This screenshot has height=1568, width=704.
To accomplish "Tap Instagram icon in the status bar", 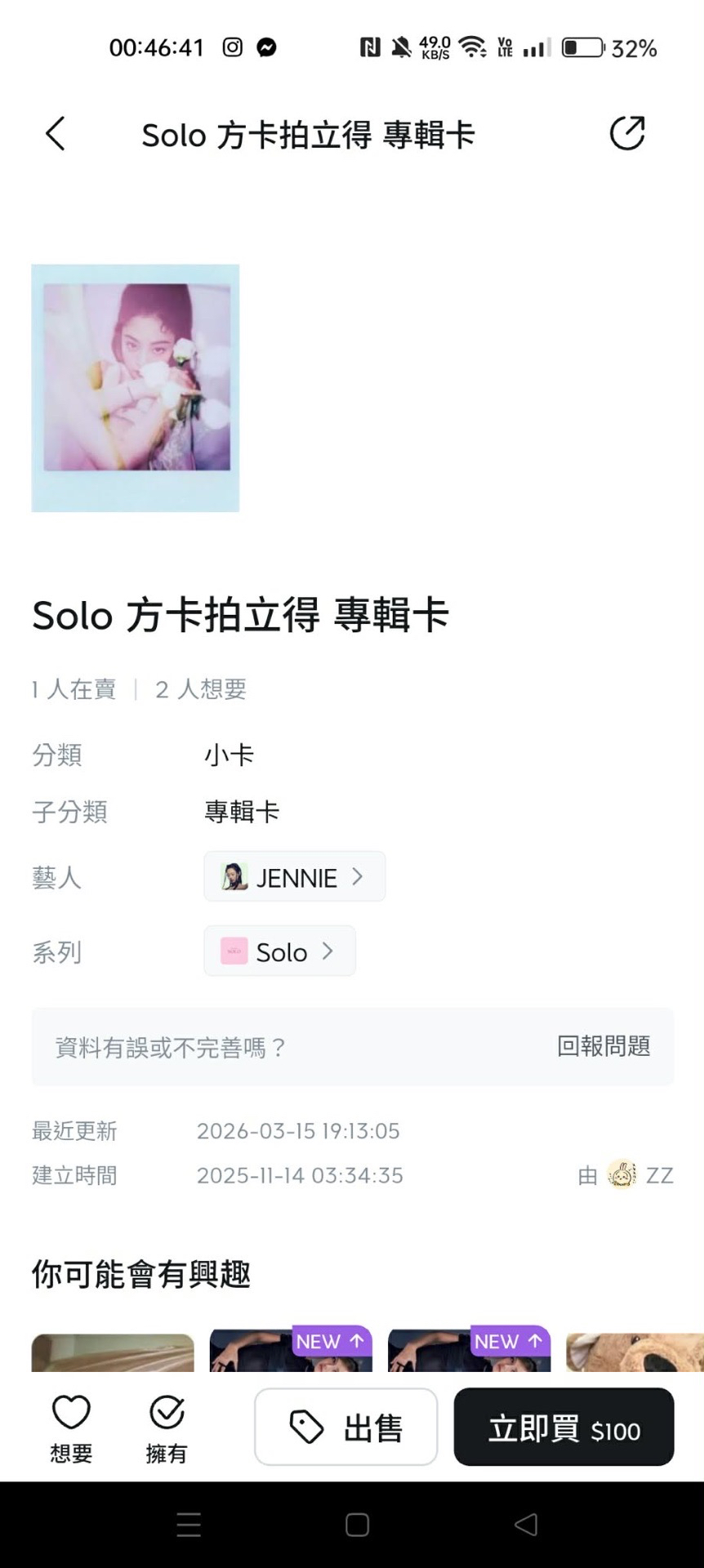I will [231, 47].
